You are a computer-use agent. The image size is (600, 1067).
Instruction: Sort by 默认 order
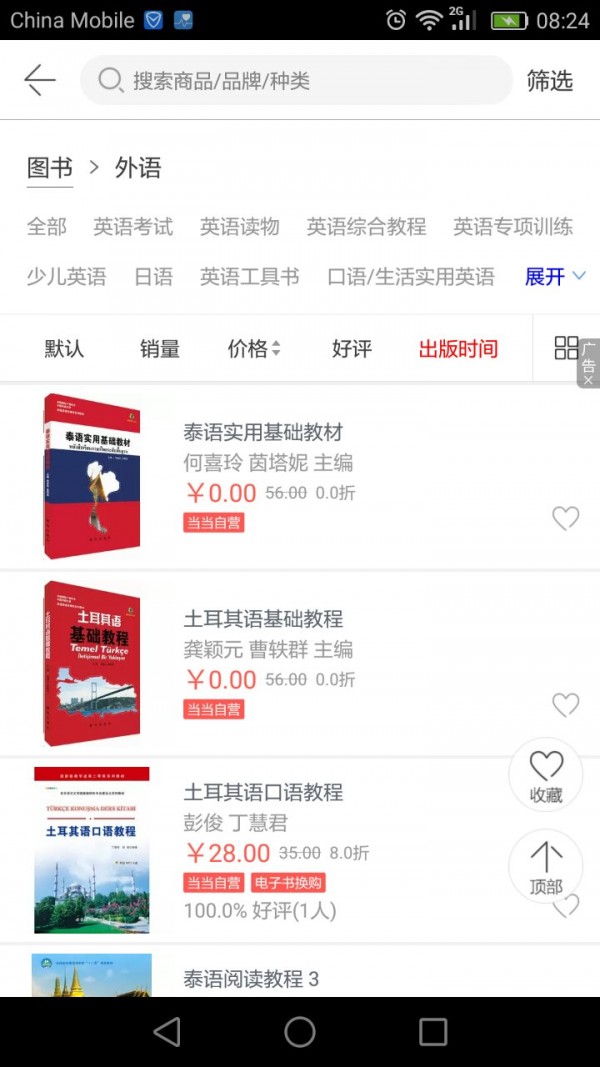64,349
